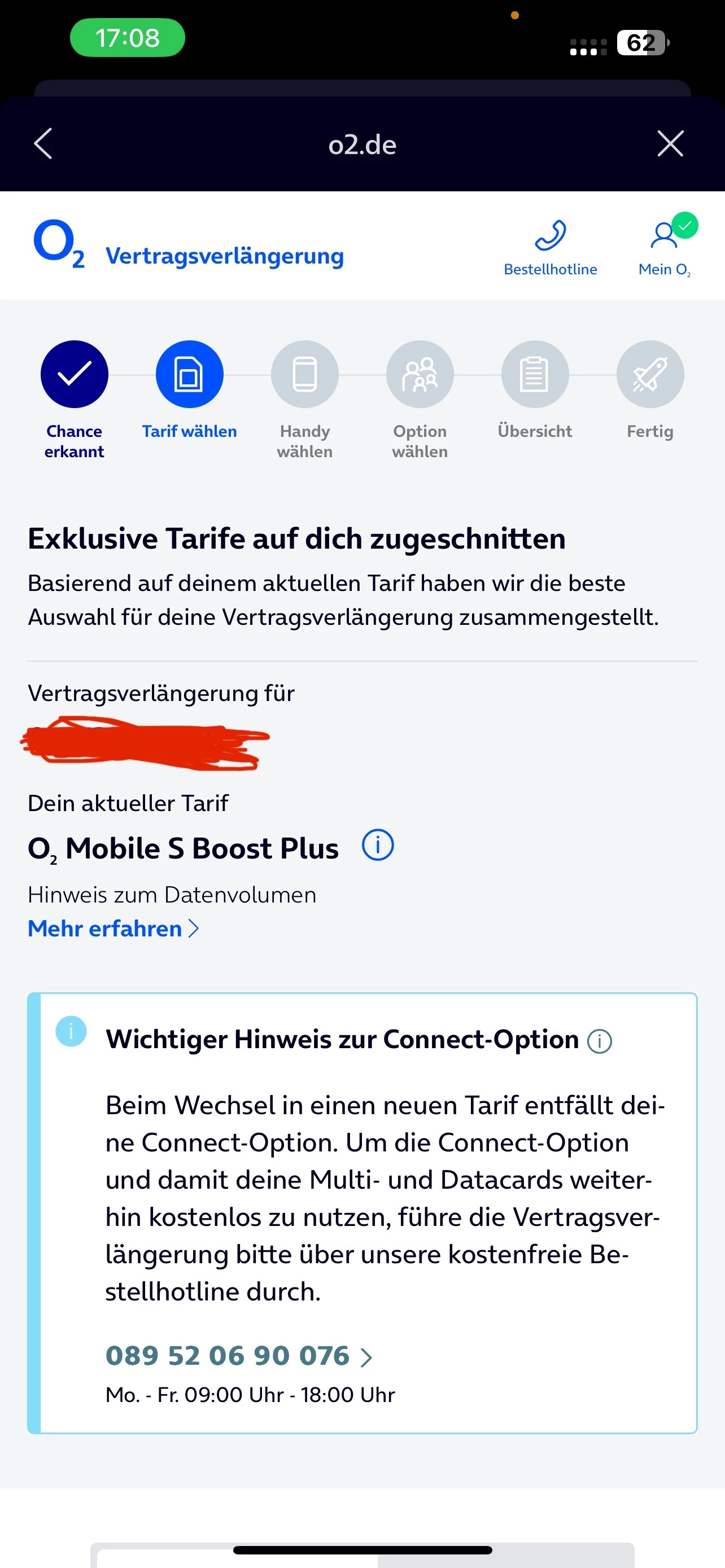Show info icon next to Connect-Option heading
The height and width of the screenshot is (1568, 725).
(599, 1041)
